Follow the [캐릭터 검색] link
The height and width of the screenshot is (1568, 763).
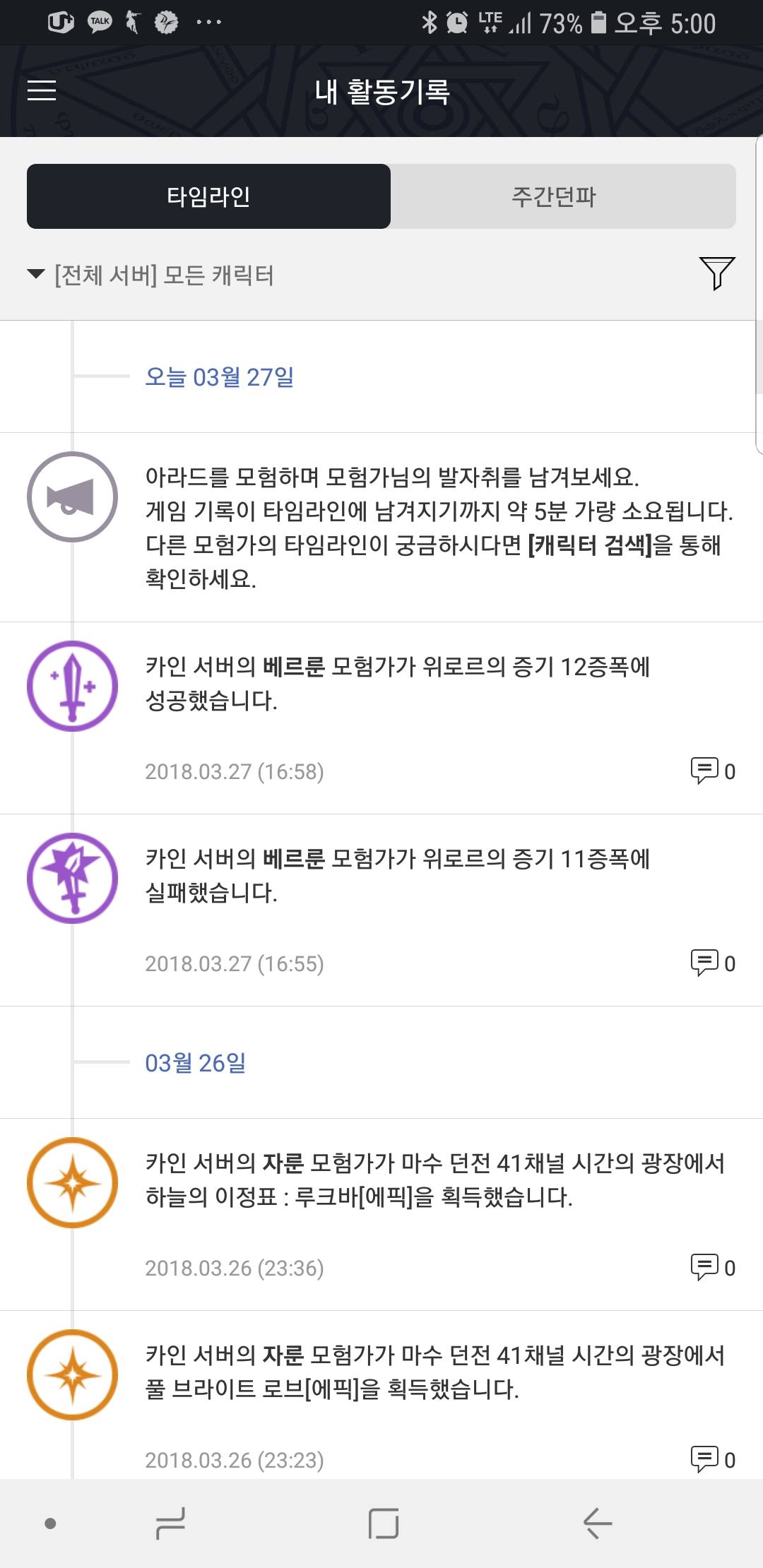590,545
